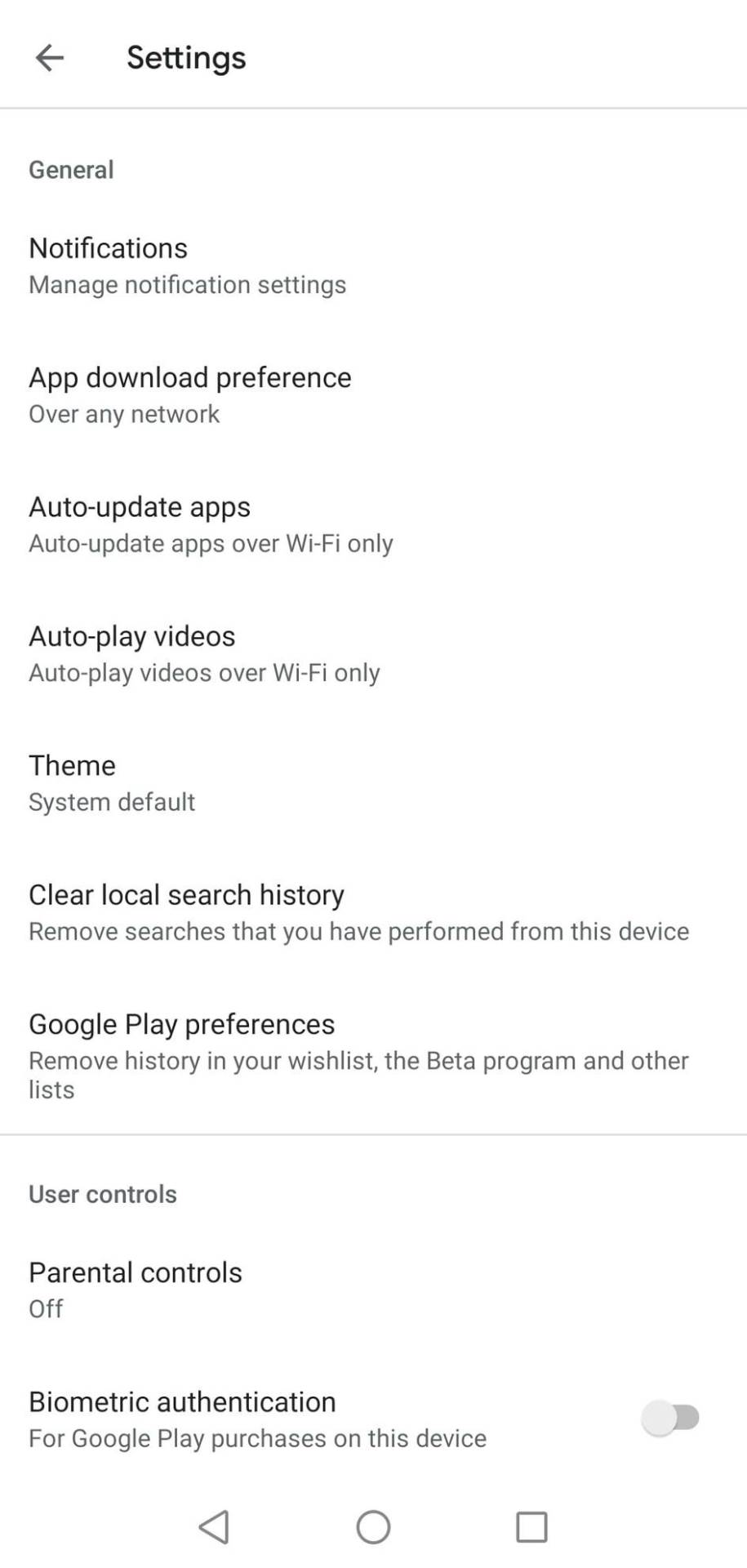Open the Theme selector
Image resolution: width=747 pixels, height=1568 pixels.
pos(72,766)
